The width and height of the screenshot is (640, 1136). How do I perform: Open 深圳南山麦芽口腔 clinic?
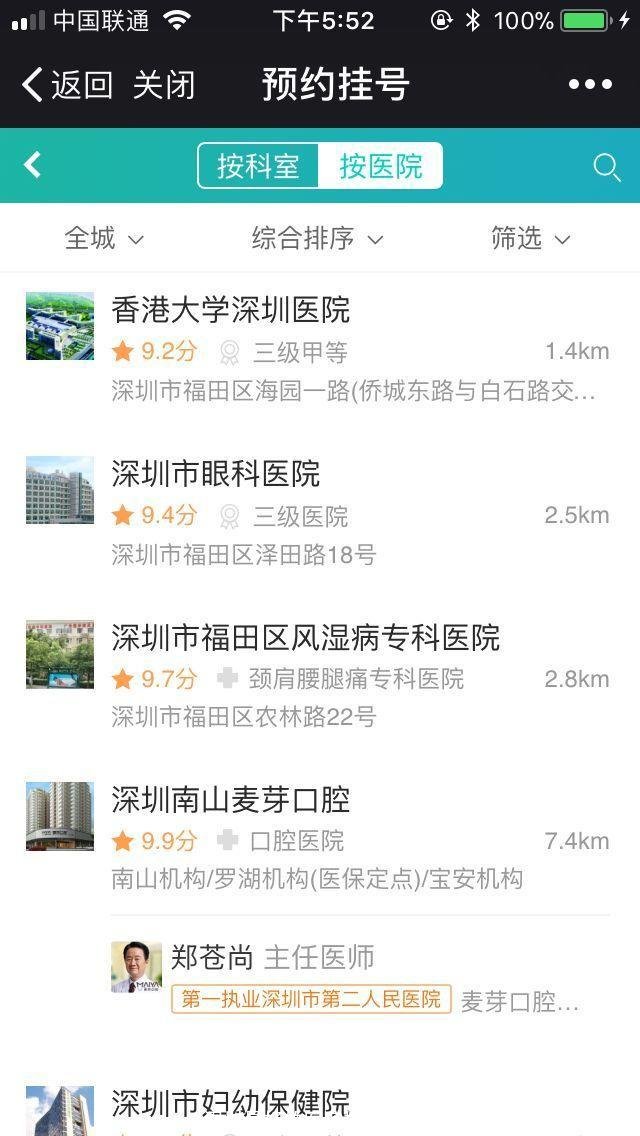click(x=231, y=800)
